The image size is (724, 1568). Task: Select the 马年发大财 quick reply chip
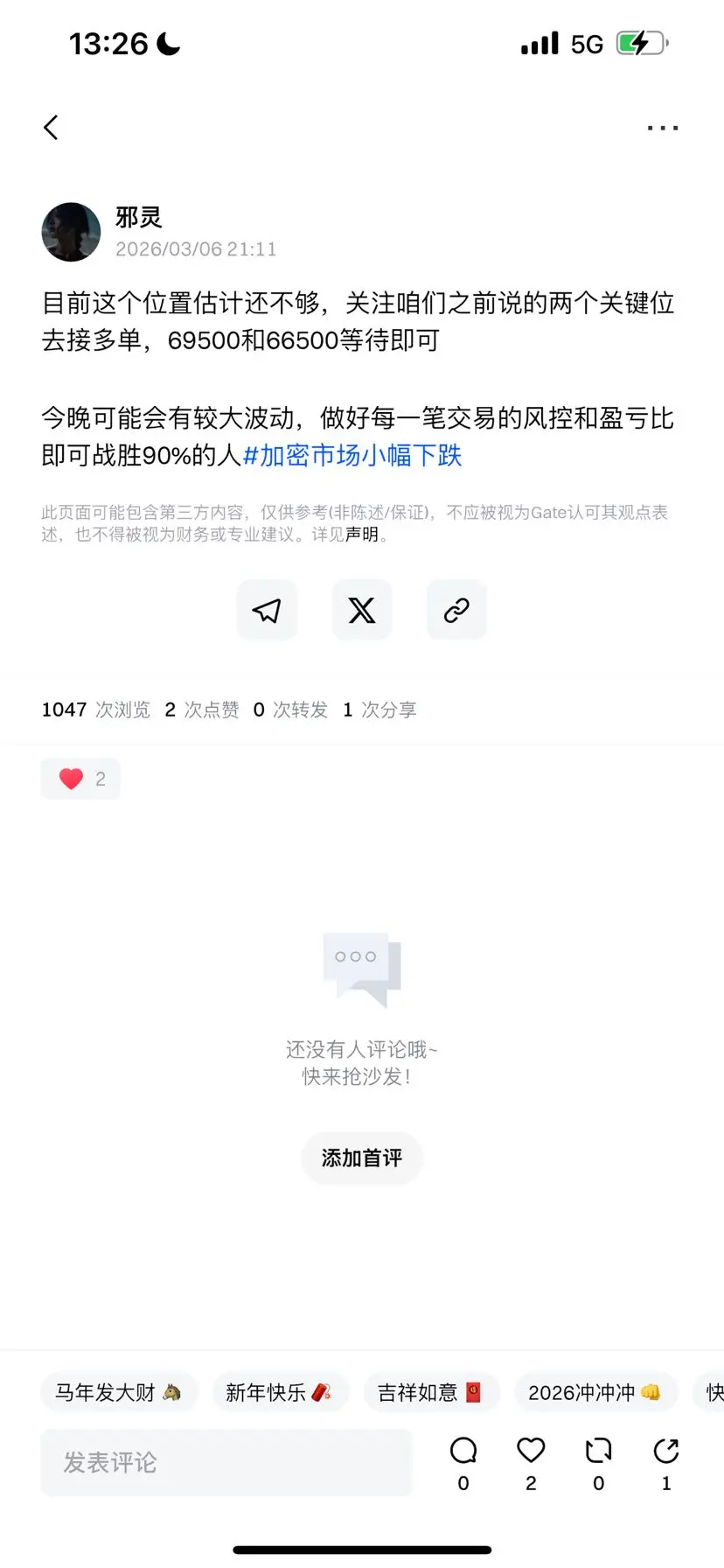[x=119, y=1391]
